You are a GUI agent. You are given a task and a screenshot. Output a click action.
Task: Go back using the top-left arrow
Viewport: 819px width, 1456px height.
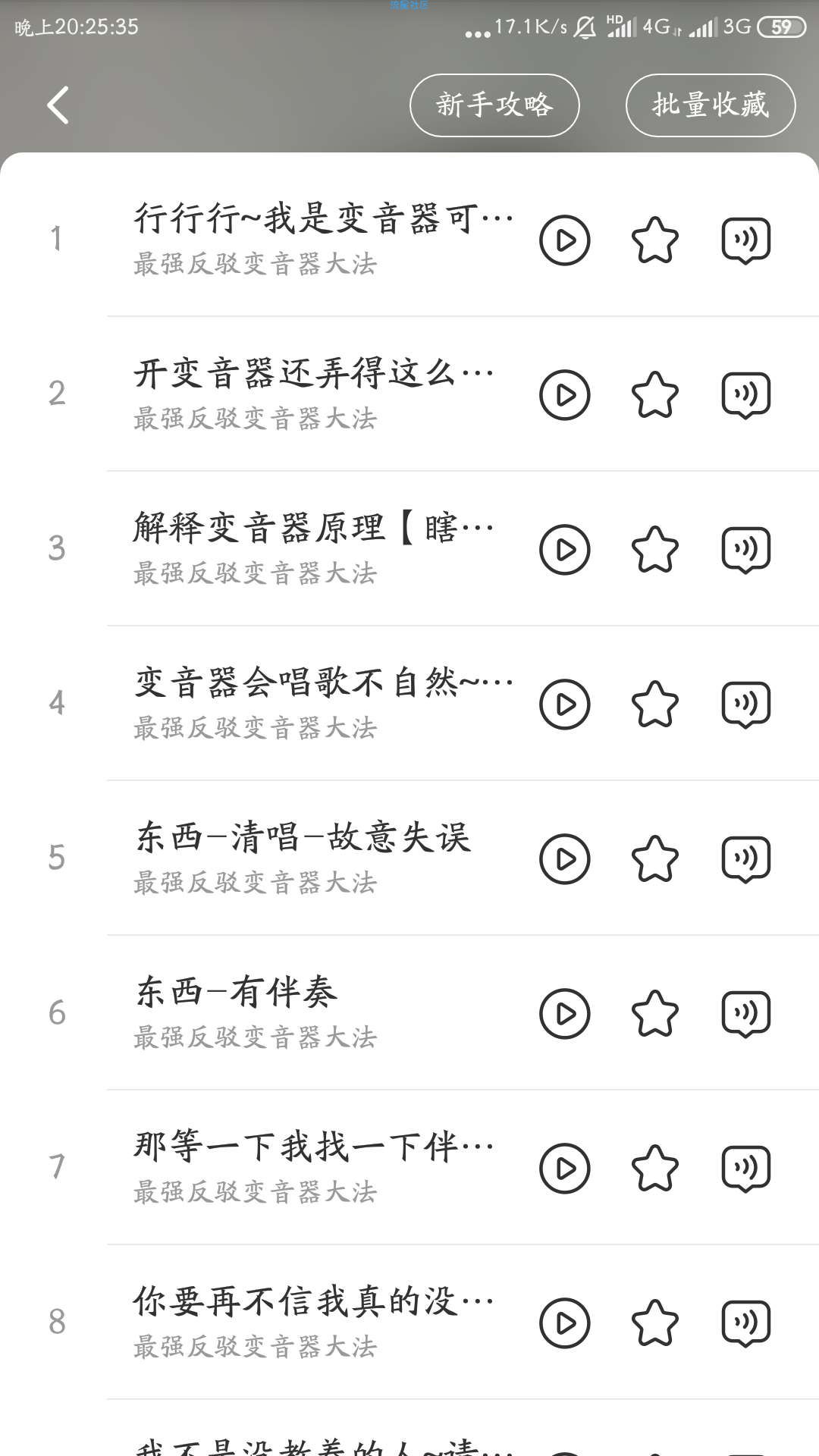tap(58, 105)
